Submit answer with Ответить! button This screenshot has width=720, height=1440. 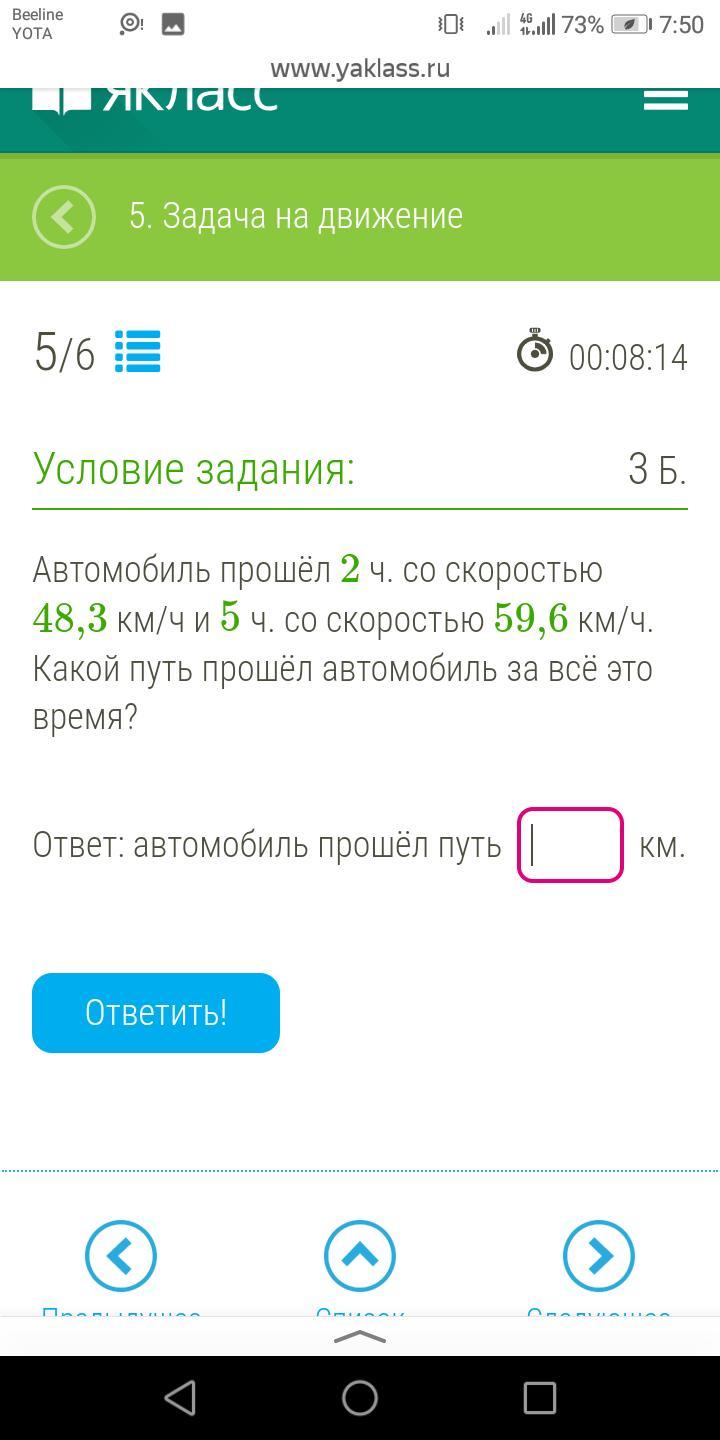(x=156, y=1013)
